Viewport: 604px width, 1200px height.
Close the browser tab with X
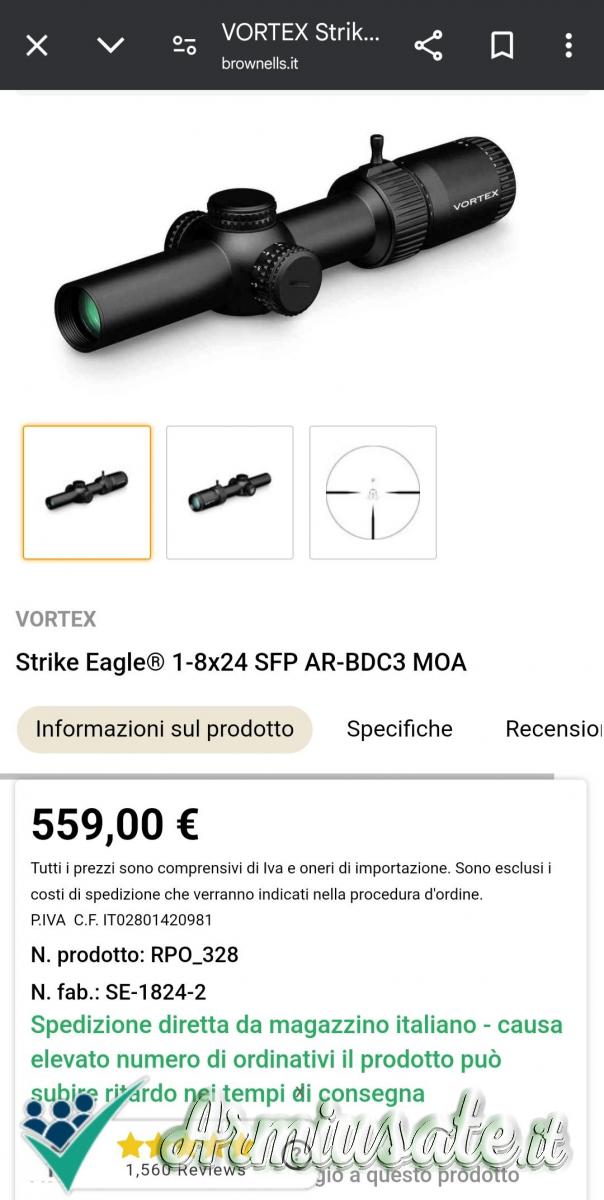click(37, 45)
